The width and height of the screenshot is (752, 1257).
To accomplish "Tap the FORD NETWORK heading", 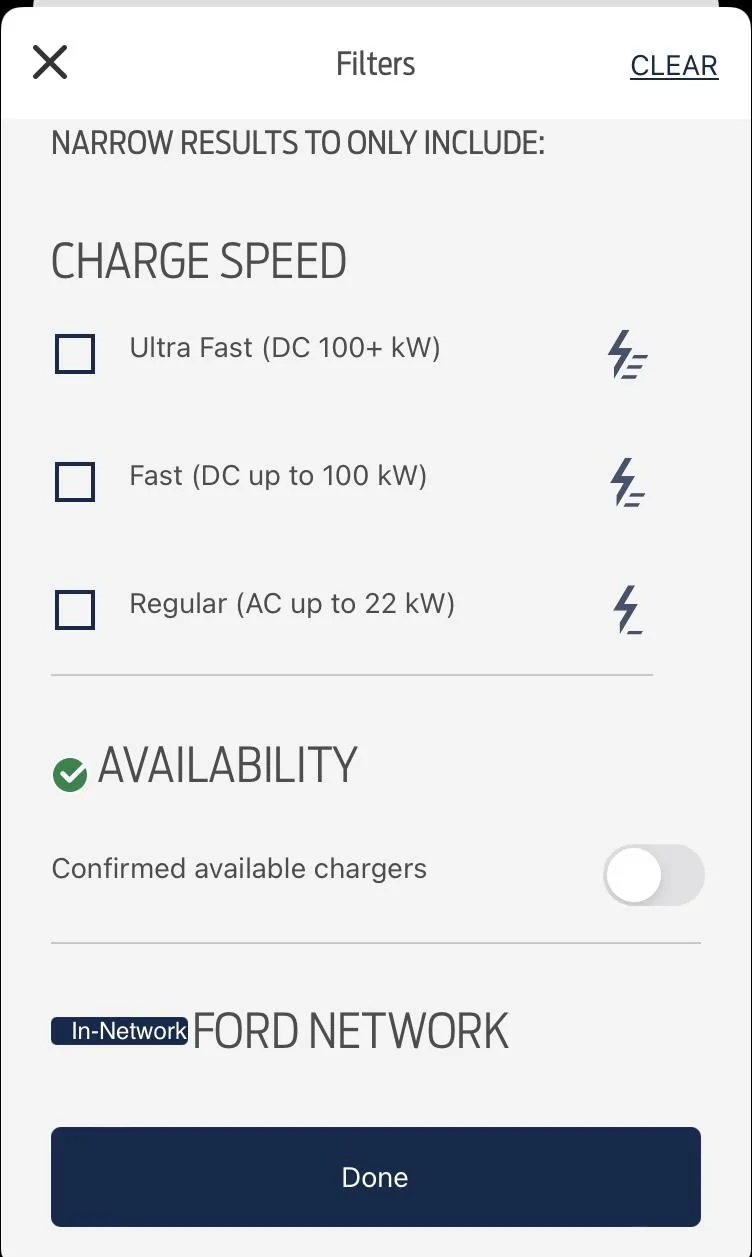I will click(x=352, y=1031).
